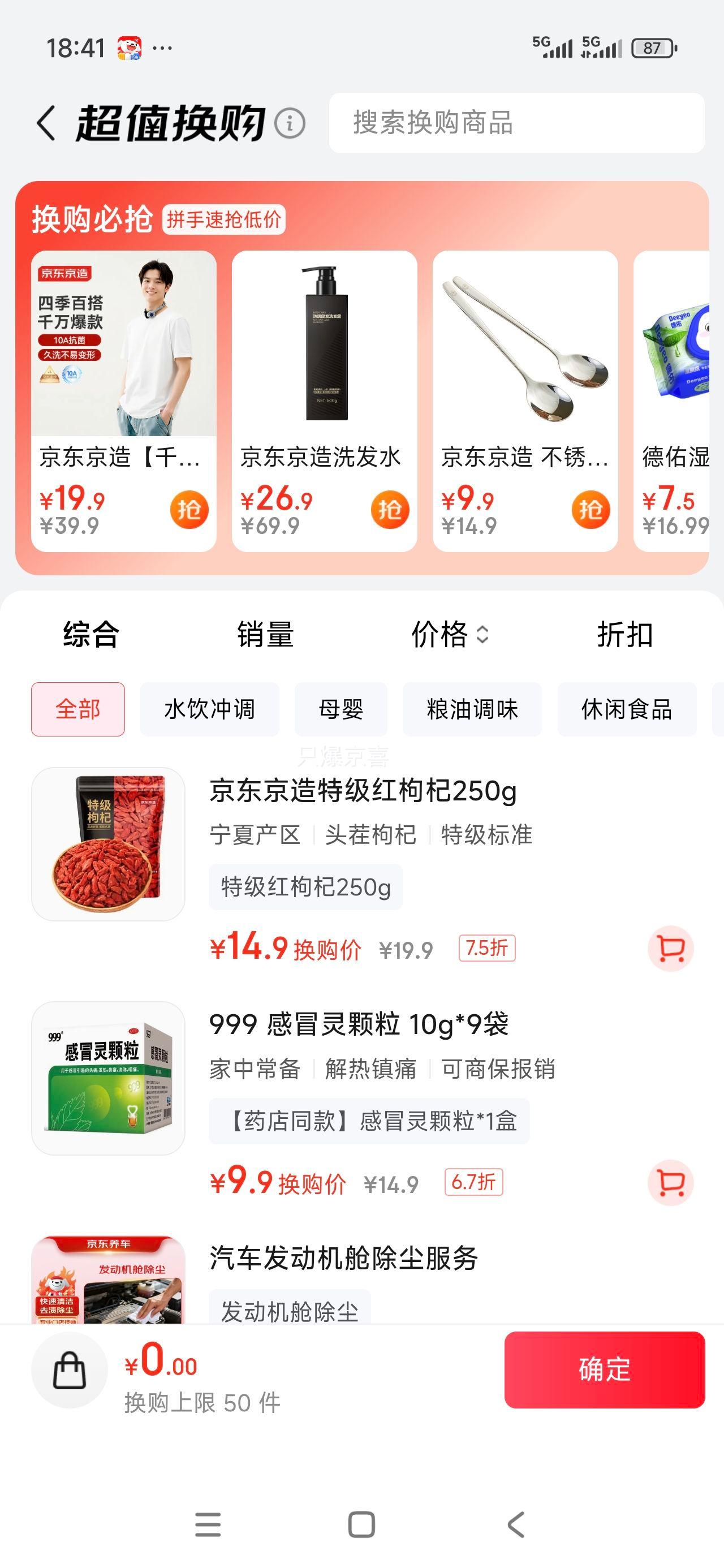
Task: Select the 全部 category filter
Action: [x=79, y=709]
